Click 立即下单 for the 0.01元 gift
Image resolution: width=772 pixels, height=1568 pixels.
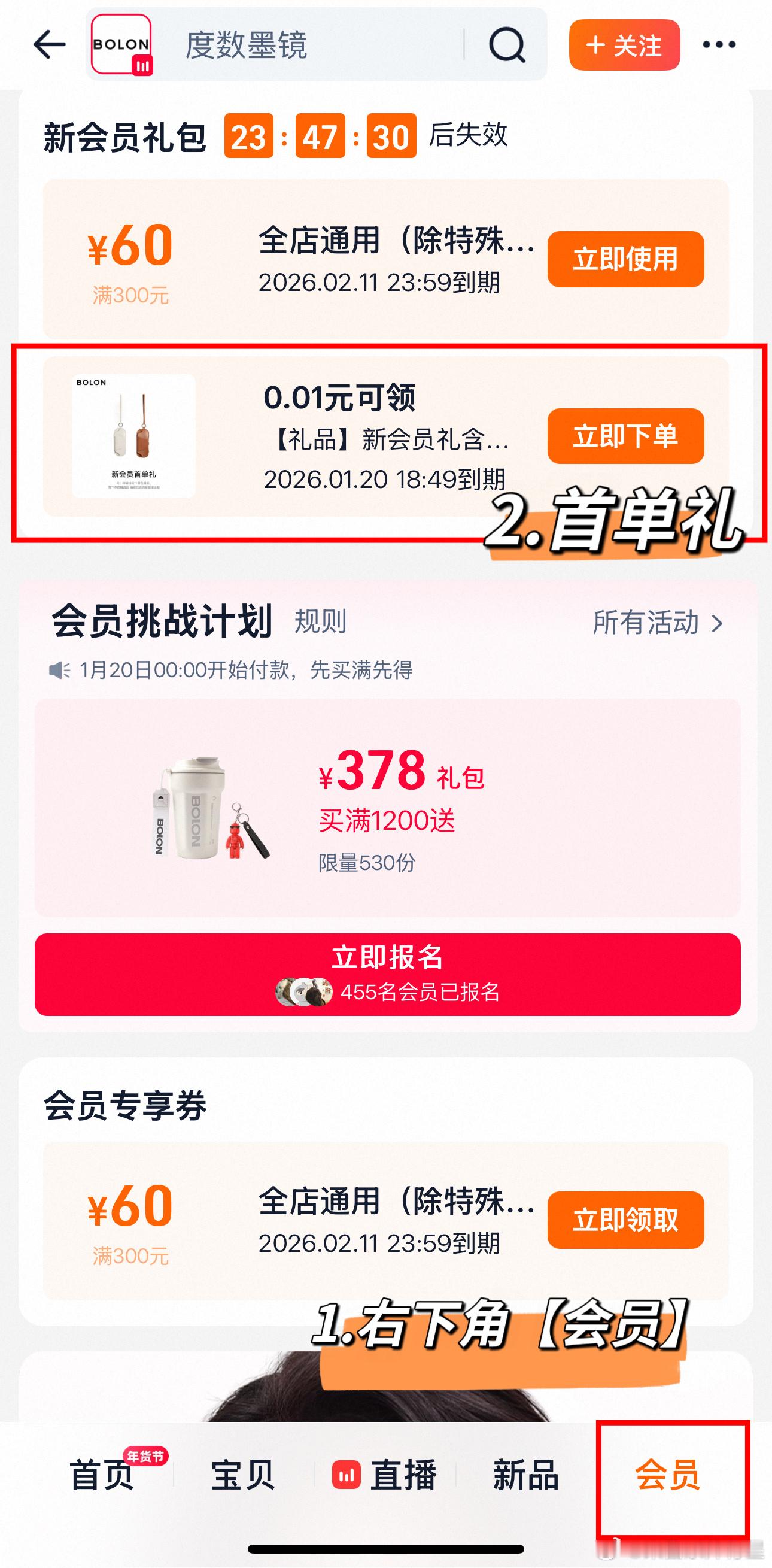pos(626,436)
